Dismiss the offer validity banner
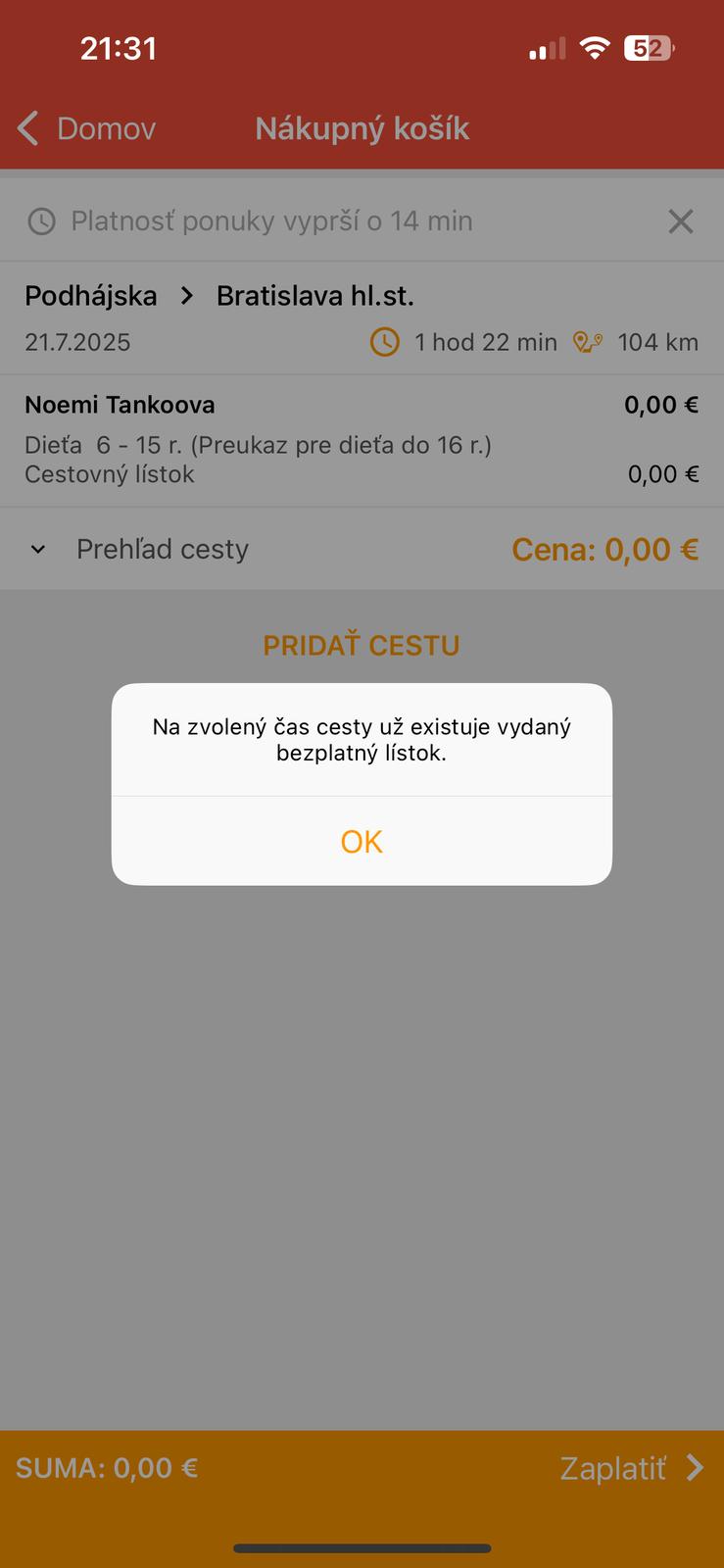The height and width of the screenshot is (1568, 724). click(680, 221)
